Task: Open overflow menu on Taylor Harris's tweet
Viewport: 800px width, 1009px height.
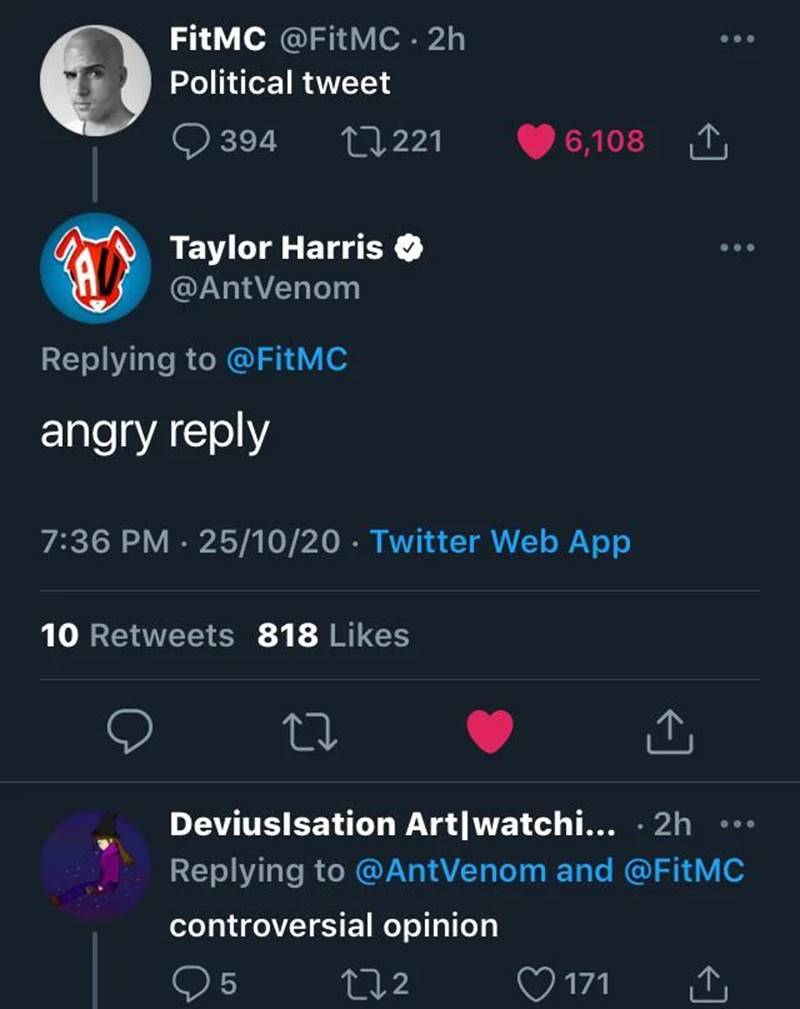Action: point(738,247)
